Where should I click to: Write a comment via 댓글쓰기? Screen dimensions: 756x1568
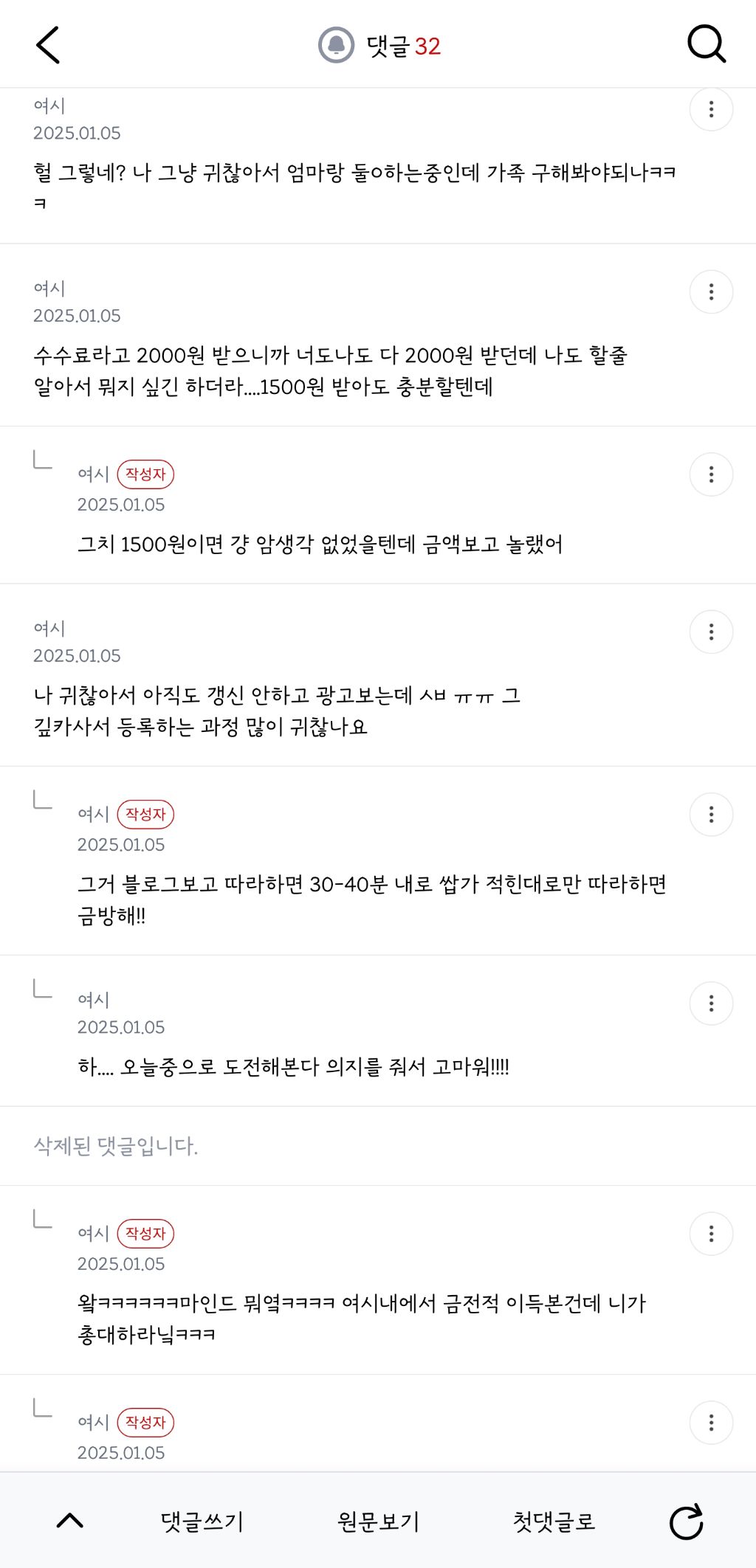pyautogui.click(x=202, y=1522)
